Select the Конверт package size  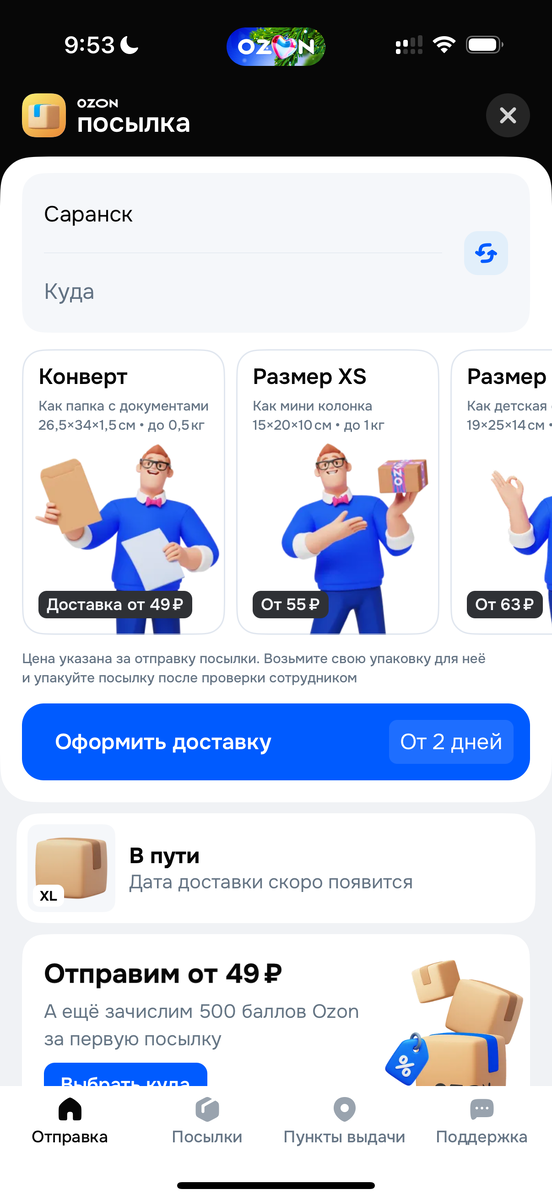pyautogui.click(x=124, y=492)
